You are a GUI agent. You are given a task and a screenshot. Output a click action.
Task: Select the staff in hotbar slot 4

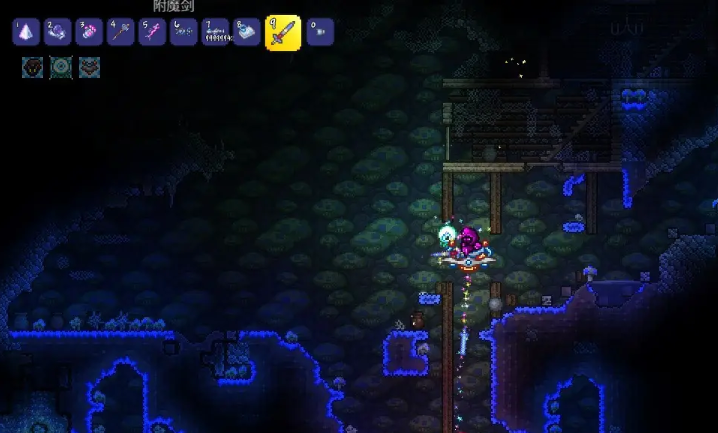click(x=120, y=32)
